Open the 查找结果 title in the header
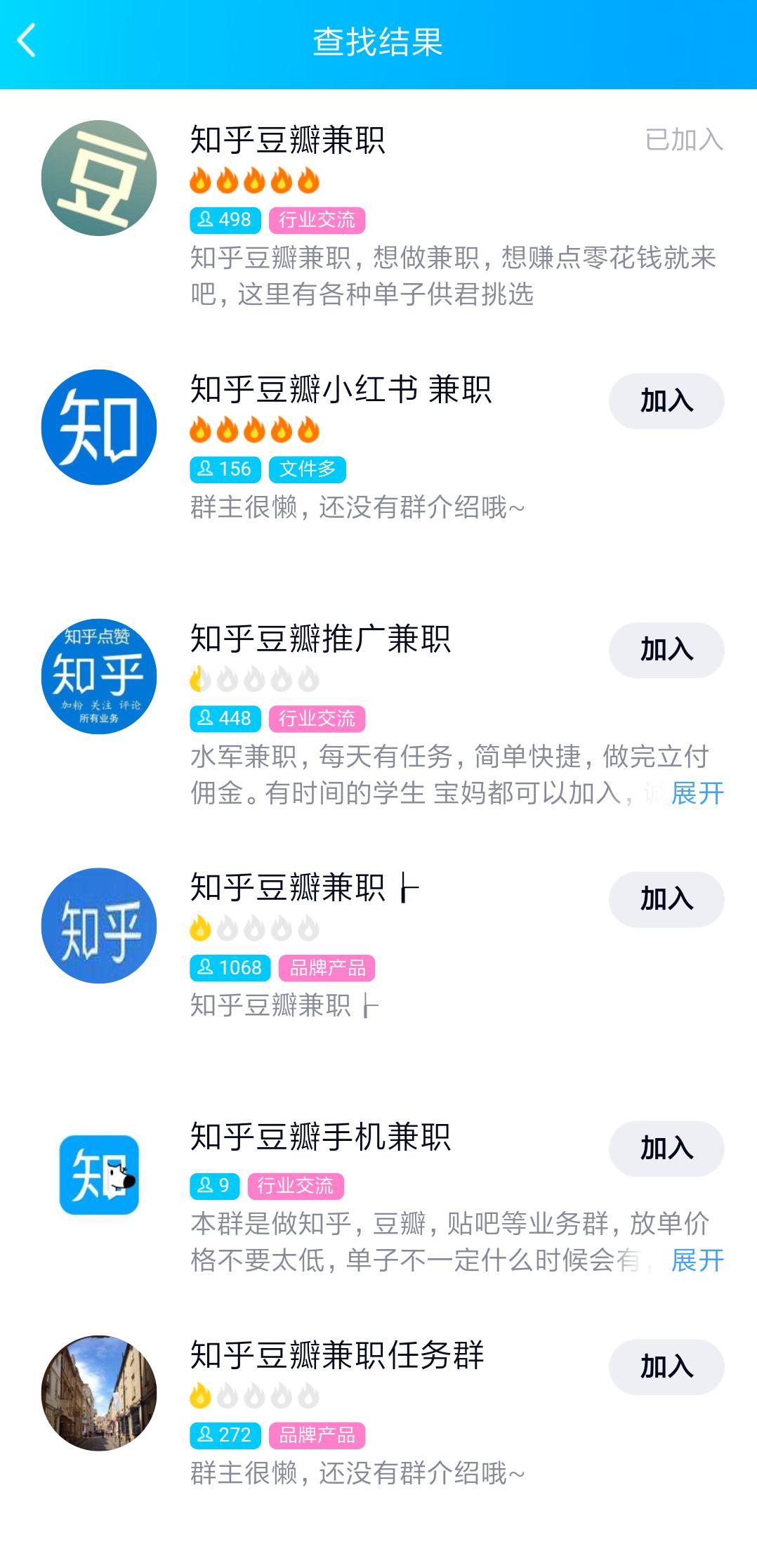 click(x=378, y=40)
